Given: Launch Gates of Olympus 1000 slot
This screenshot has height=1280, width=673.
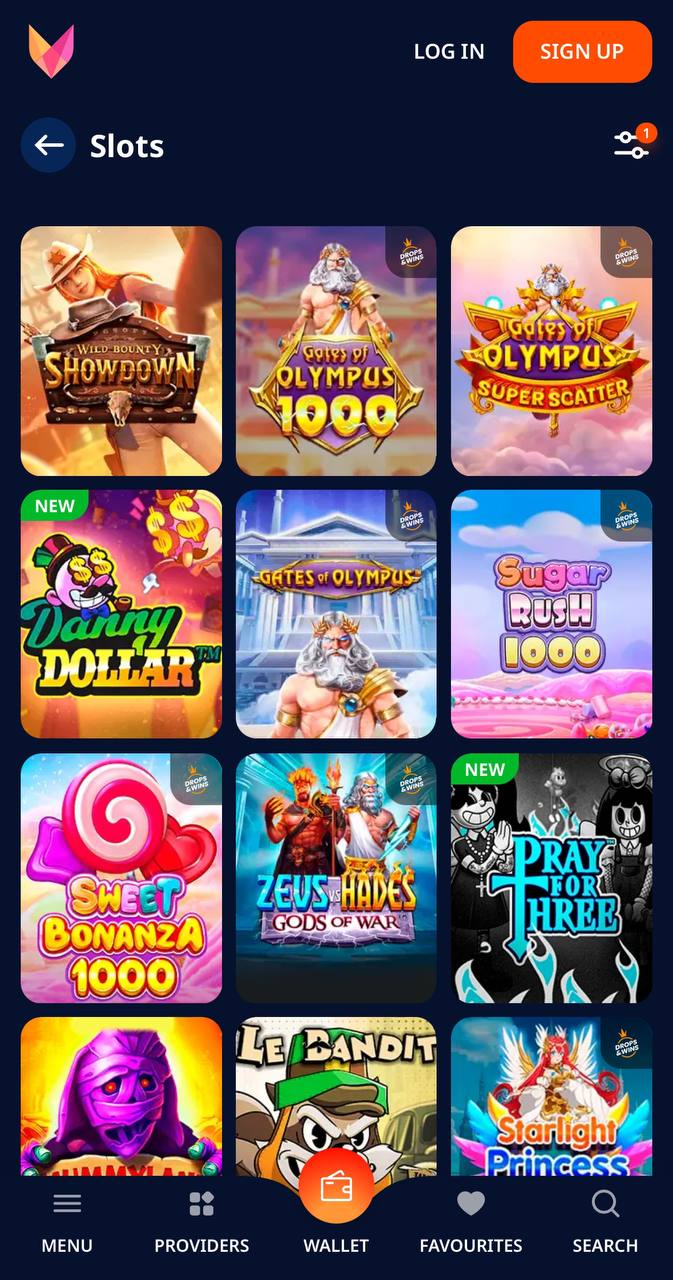Looking at the screenshot, I should [x=336, y=351].
